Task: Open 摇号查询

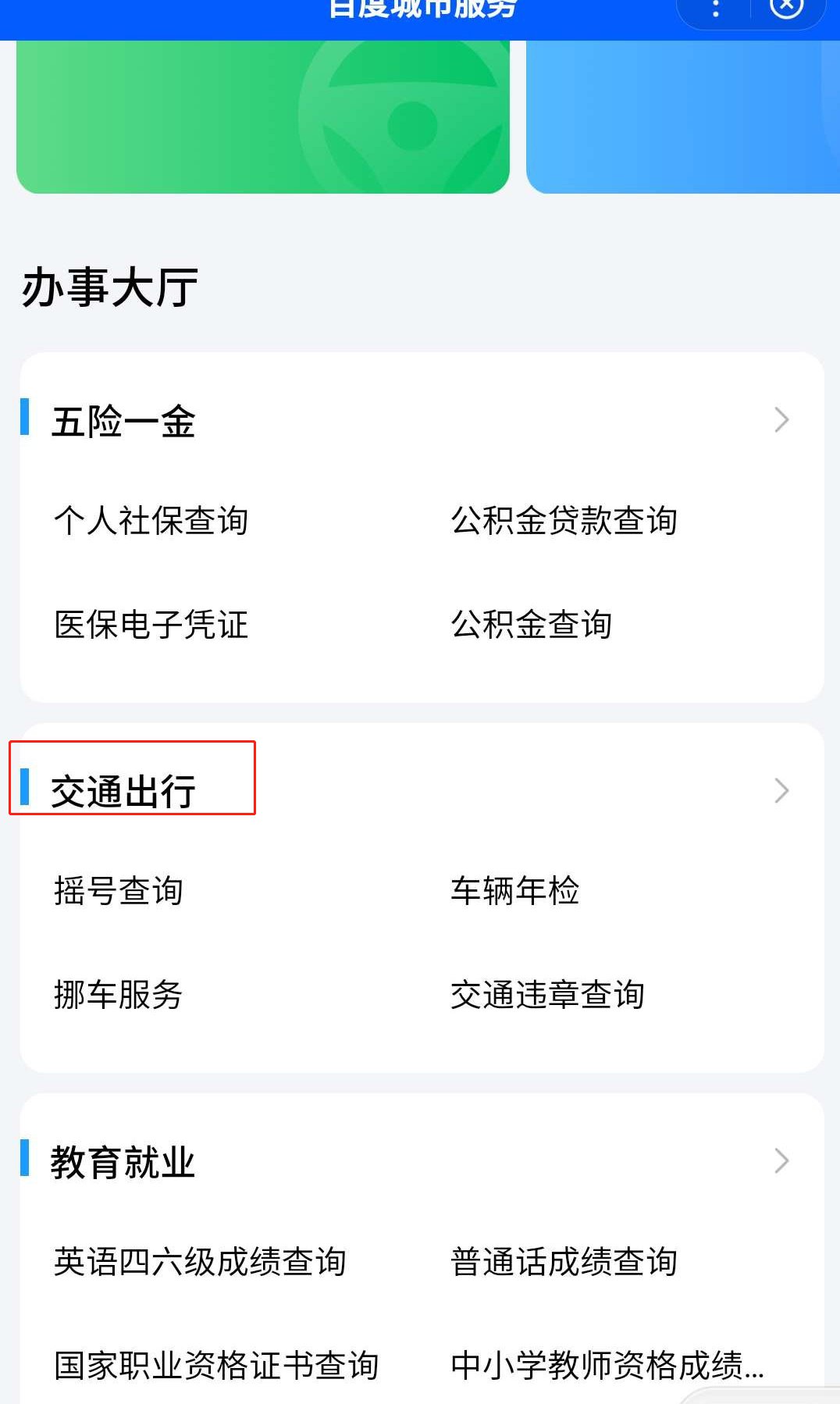Action: pyautogui.click(x=119, y=891)
